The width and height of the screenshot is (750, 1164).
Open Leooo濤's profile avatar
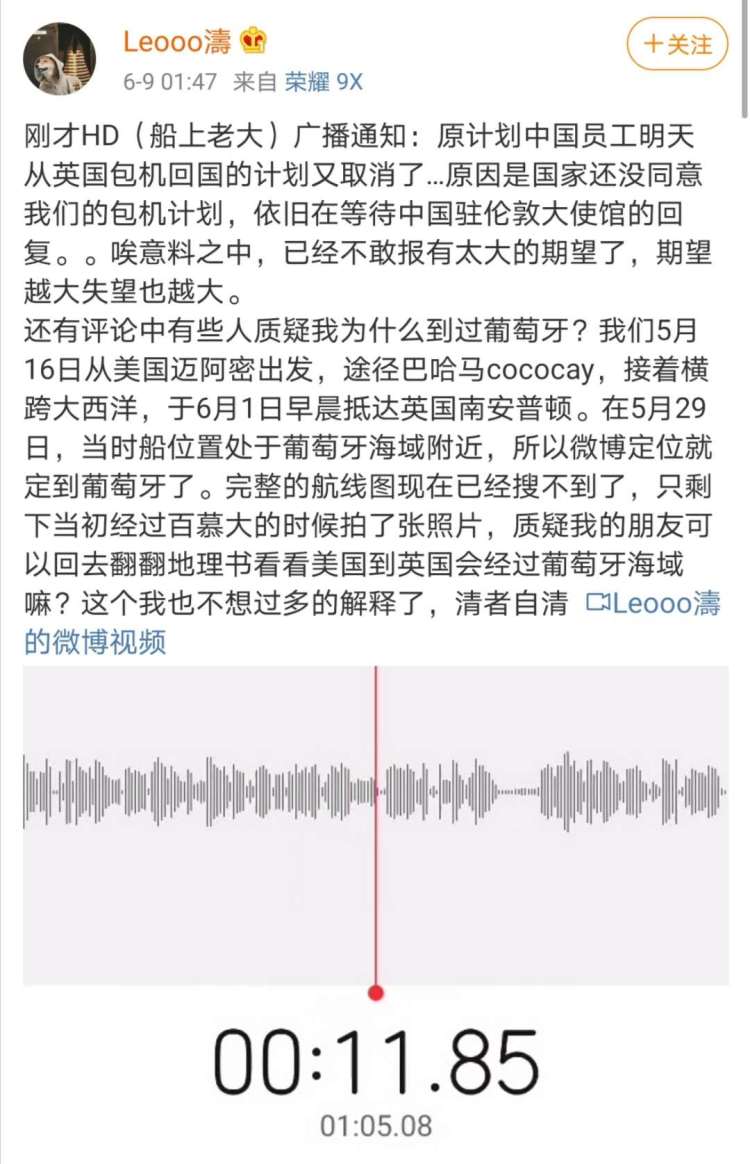pyautogui.click(x=59, y=59)
